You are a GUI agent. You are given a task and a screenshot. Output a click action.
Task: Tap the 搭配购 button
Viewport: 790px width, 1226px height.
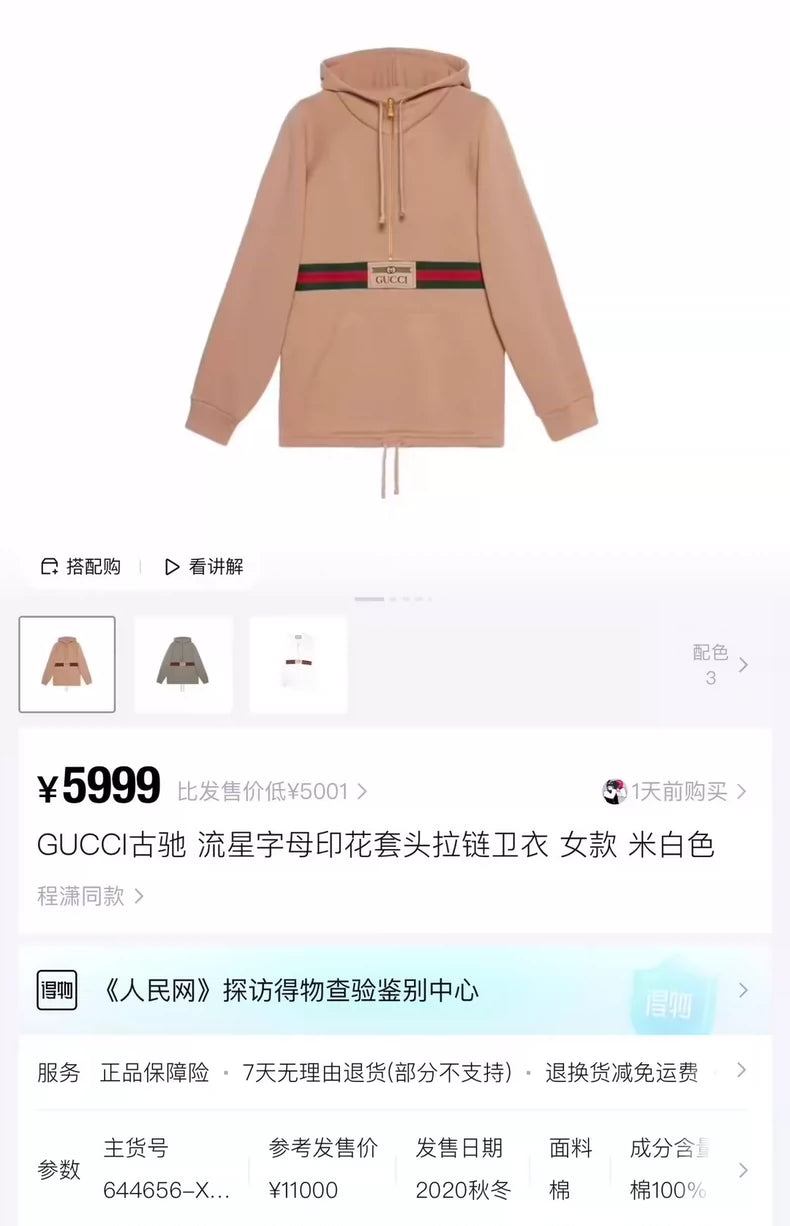[x=81, y=567]
